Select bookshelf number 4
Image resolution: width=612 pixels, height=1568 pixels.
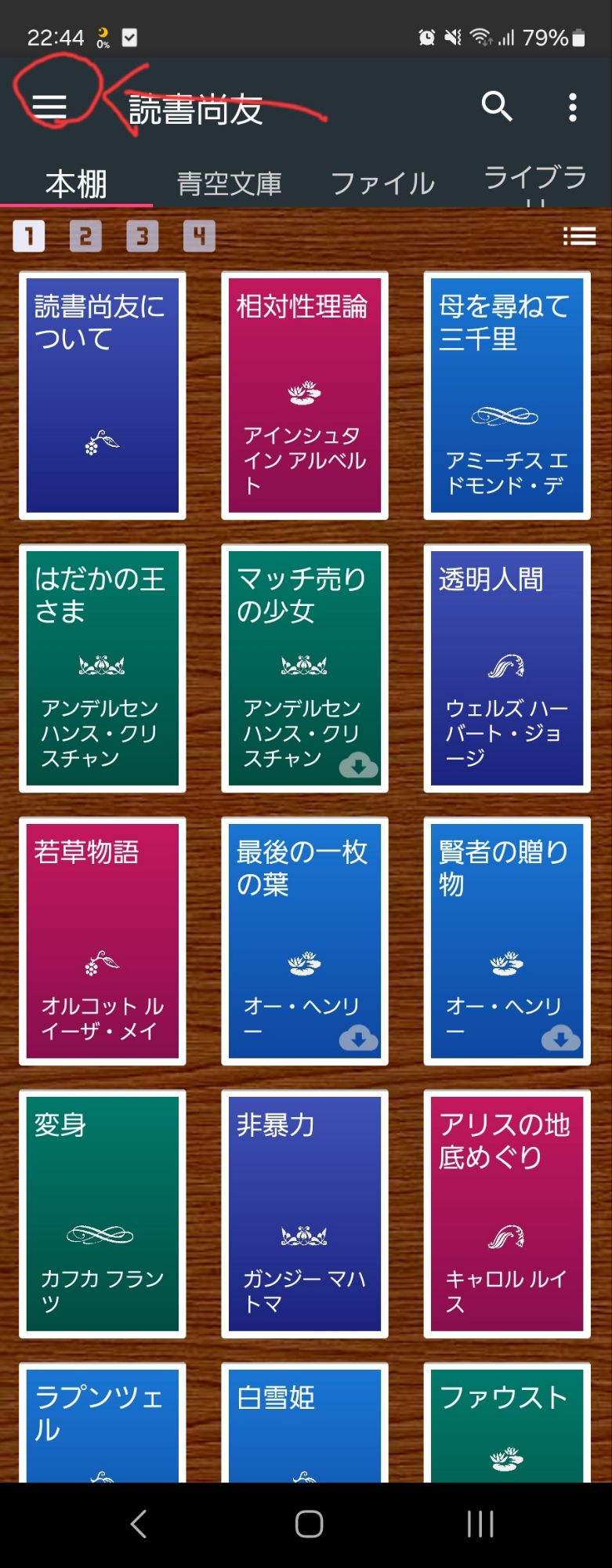pyautogui.click(x=199, y=236)
